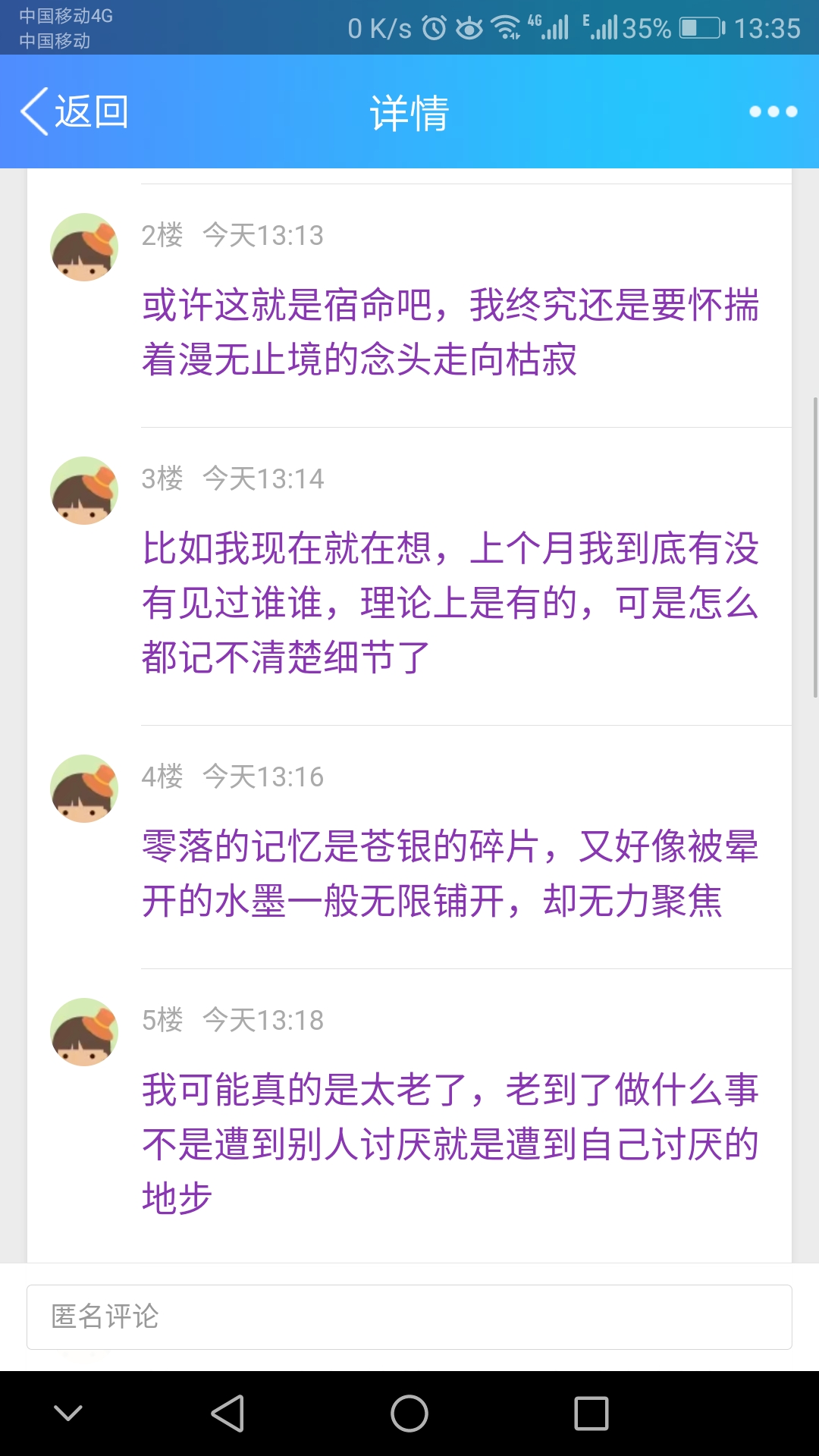Open the avatar of the 4楼 commenter
This screenshot has height=1456, width=819.
pos(84,789)
